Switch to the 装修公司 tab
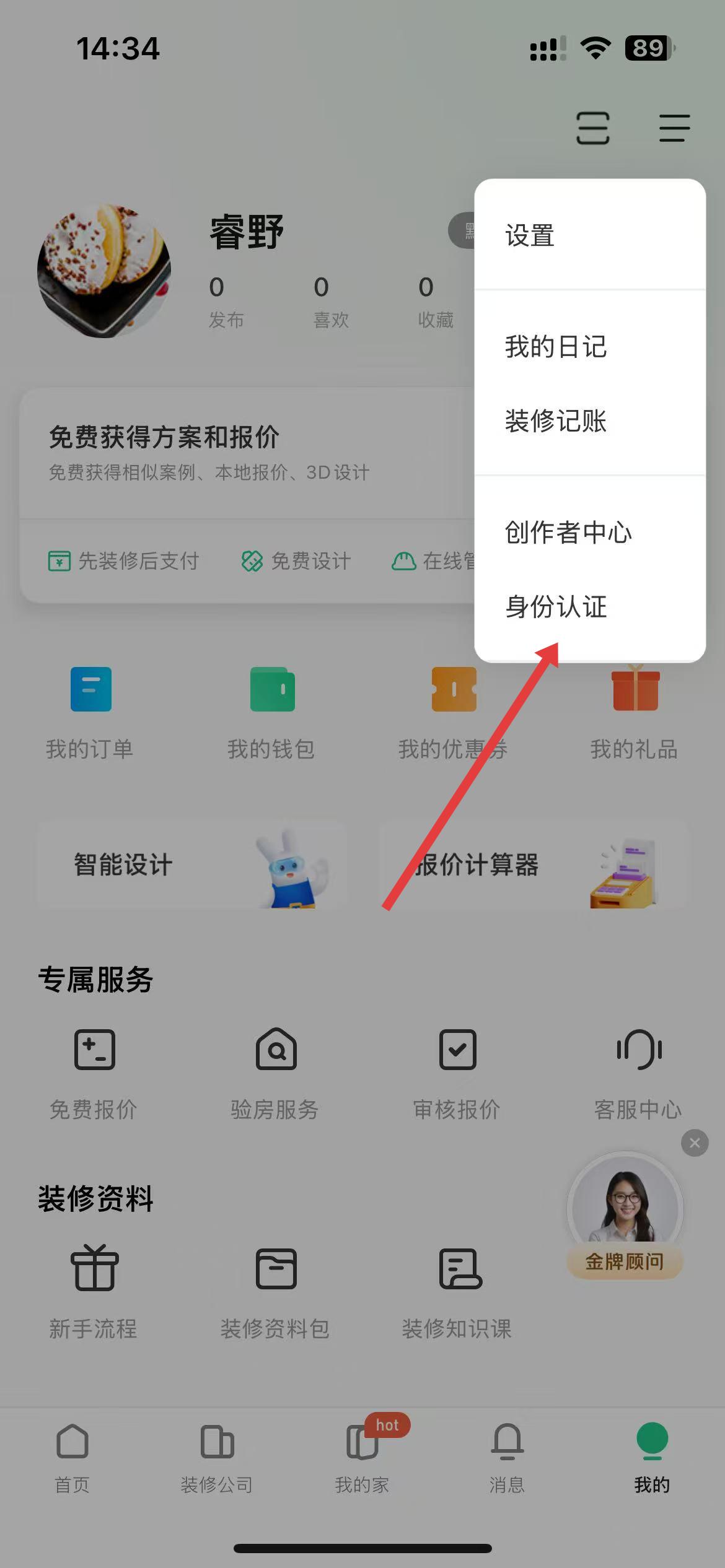 tap(217, 1458)
